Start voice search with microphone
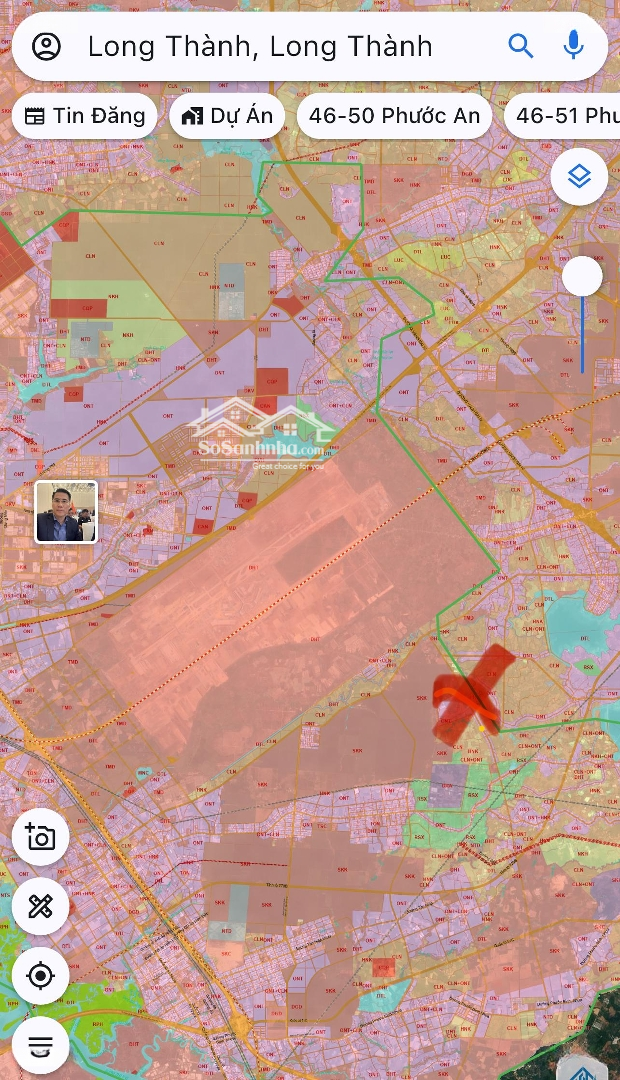Viewport: 620px width, 1080px height. (574, 46)
